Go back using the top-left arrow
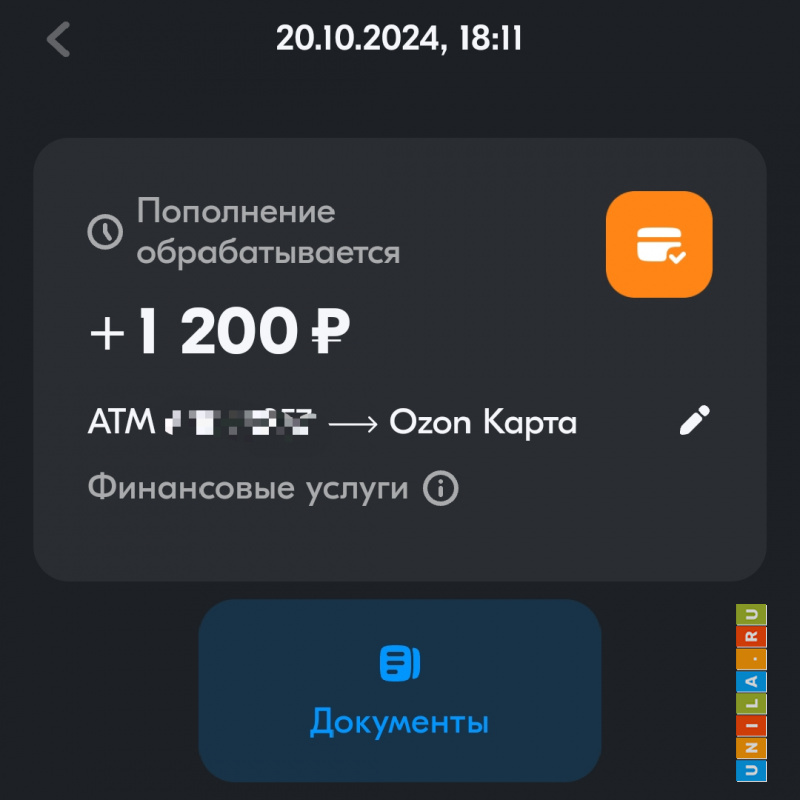Image resolution: width=800 pixels, height=800 pixels. pyautogui.click(x=59, y=40)
